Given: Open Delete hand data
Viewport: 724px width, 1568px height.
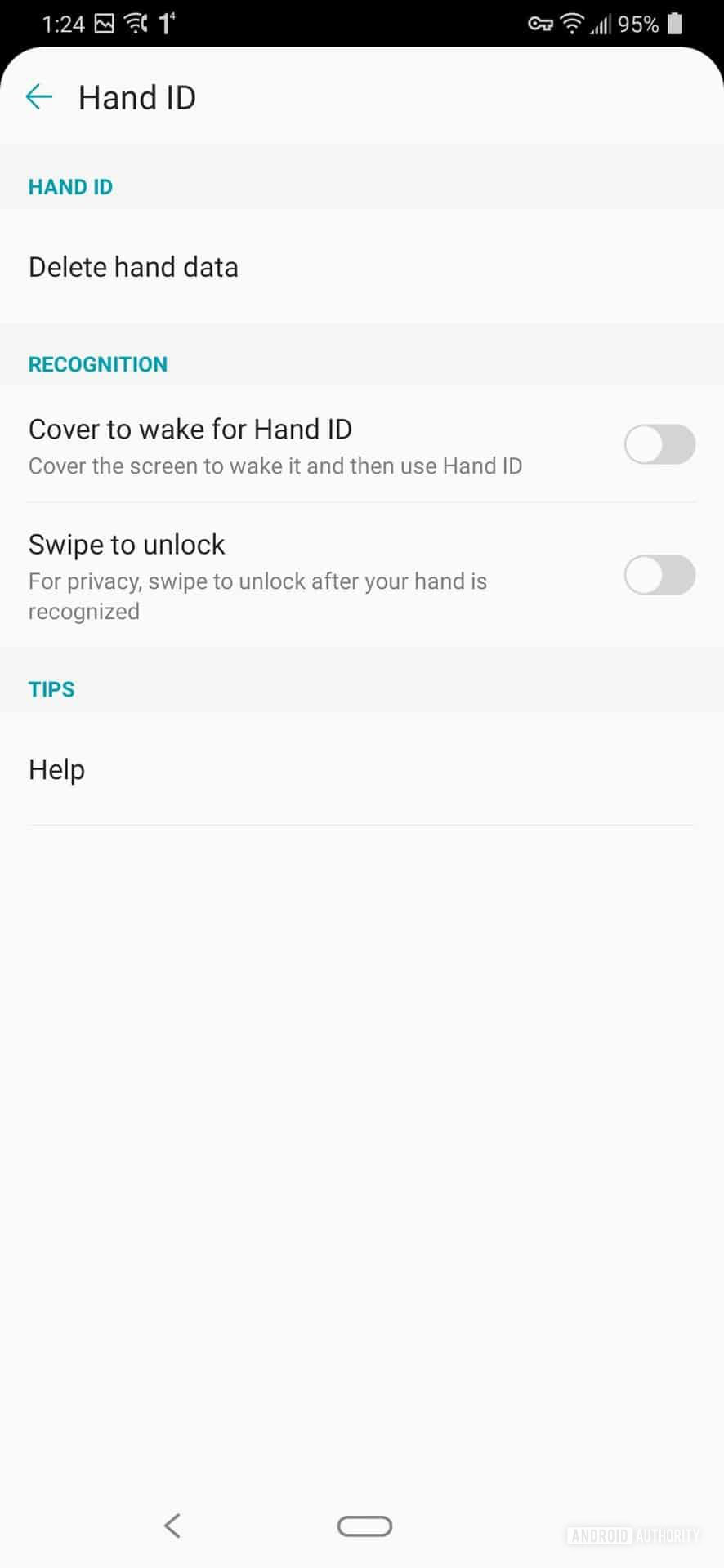Looking at the screenshot, I should pyautogui.click(x=362, y=267).
